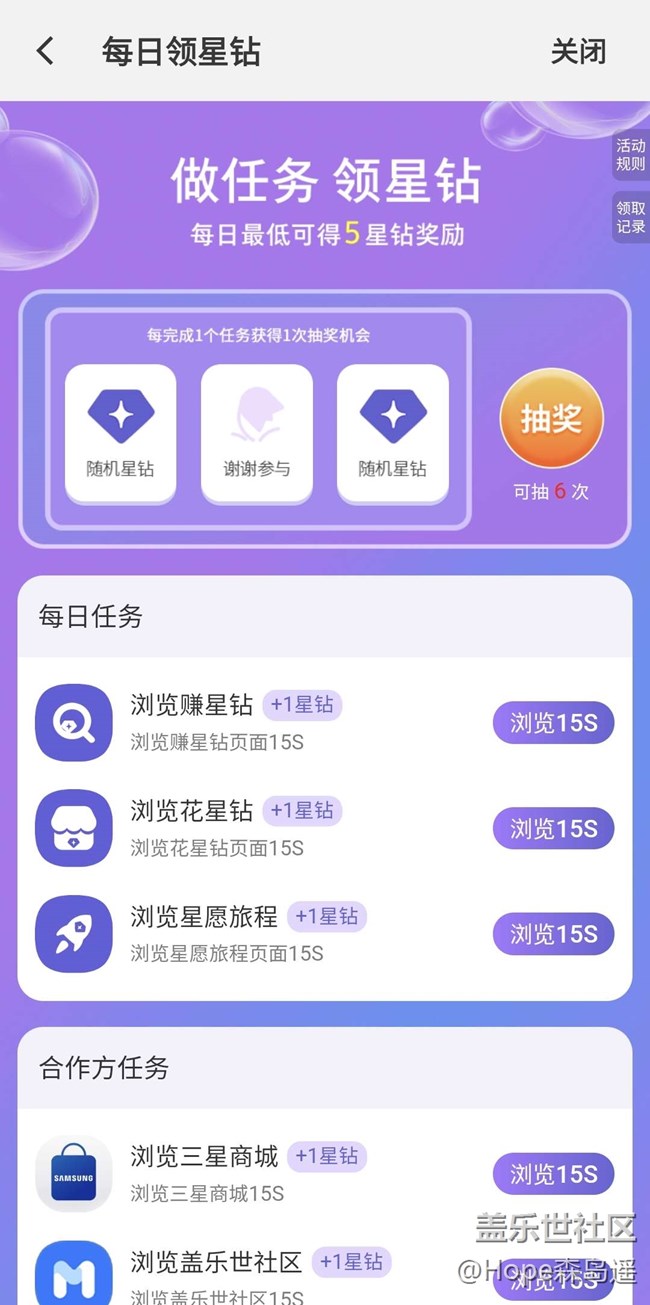The width and height of the screenshot is (650, 1305).
Task: Start 浏览15S for 浏览三星商城 task
Action: [x=553, y=1174]
